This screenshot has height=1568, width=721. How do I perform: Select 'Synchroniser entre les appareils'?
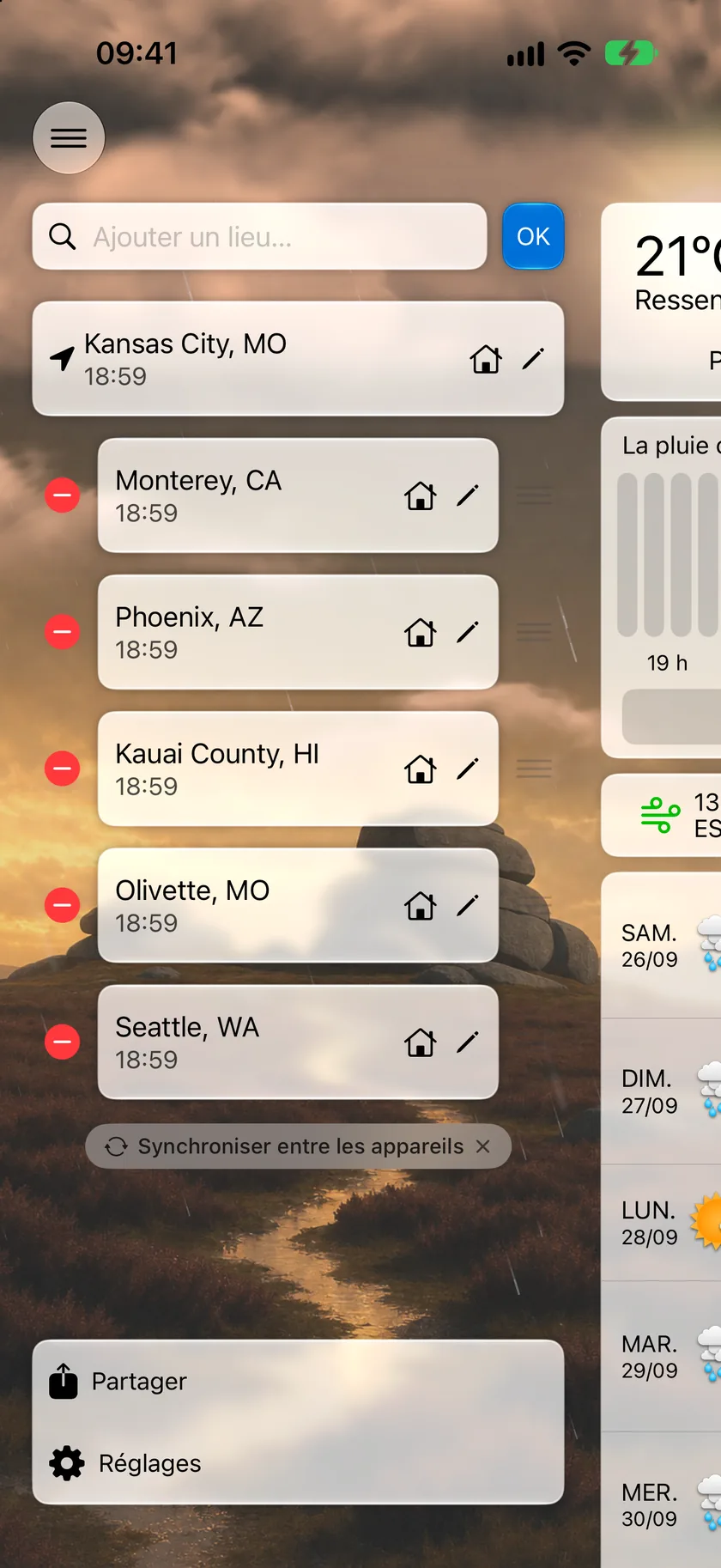pyautogui.click(x=284, y=1146)
